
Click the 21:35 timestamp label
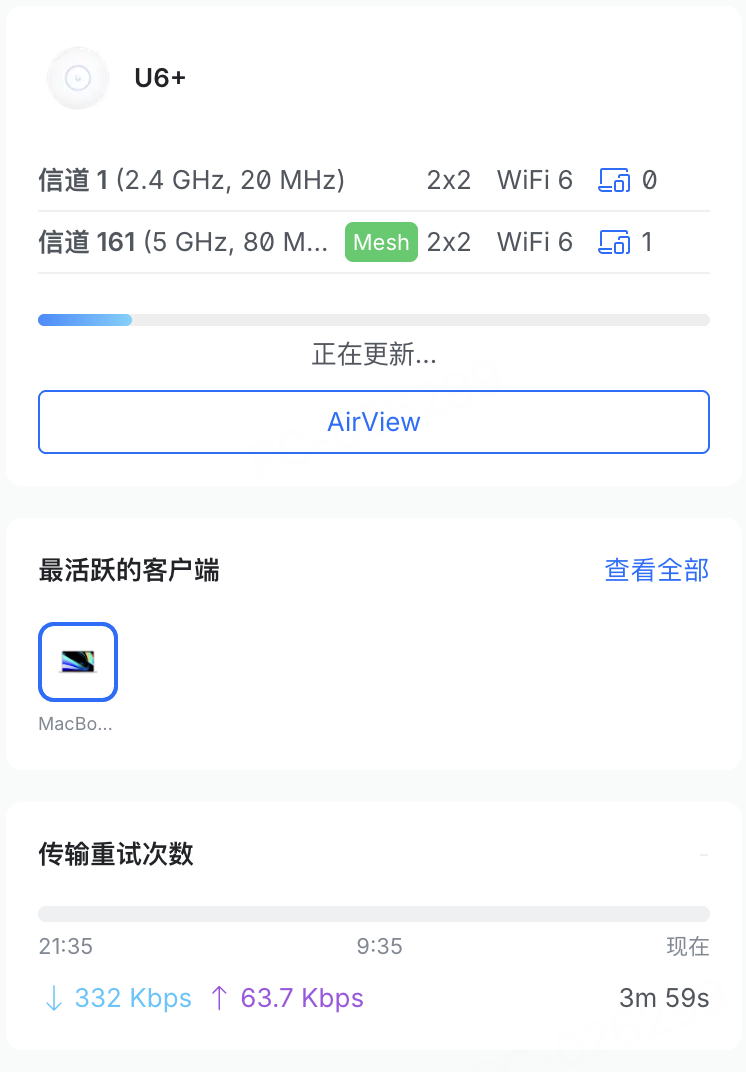64,946
